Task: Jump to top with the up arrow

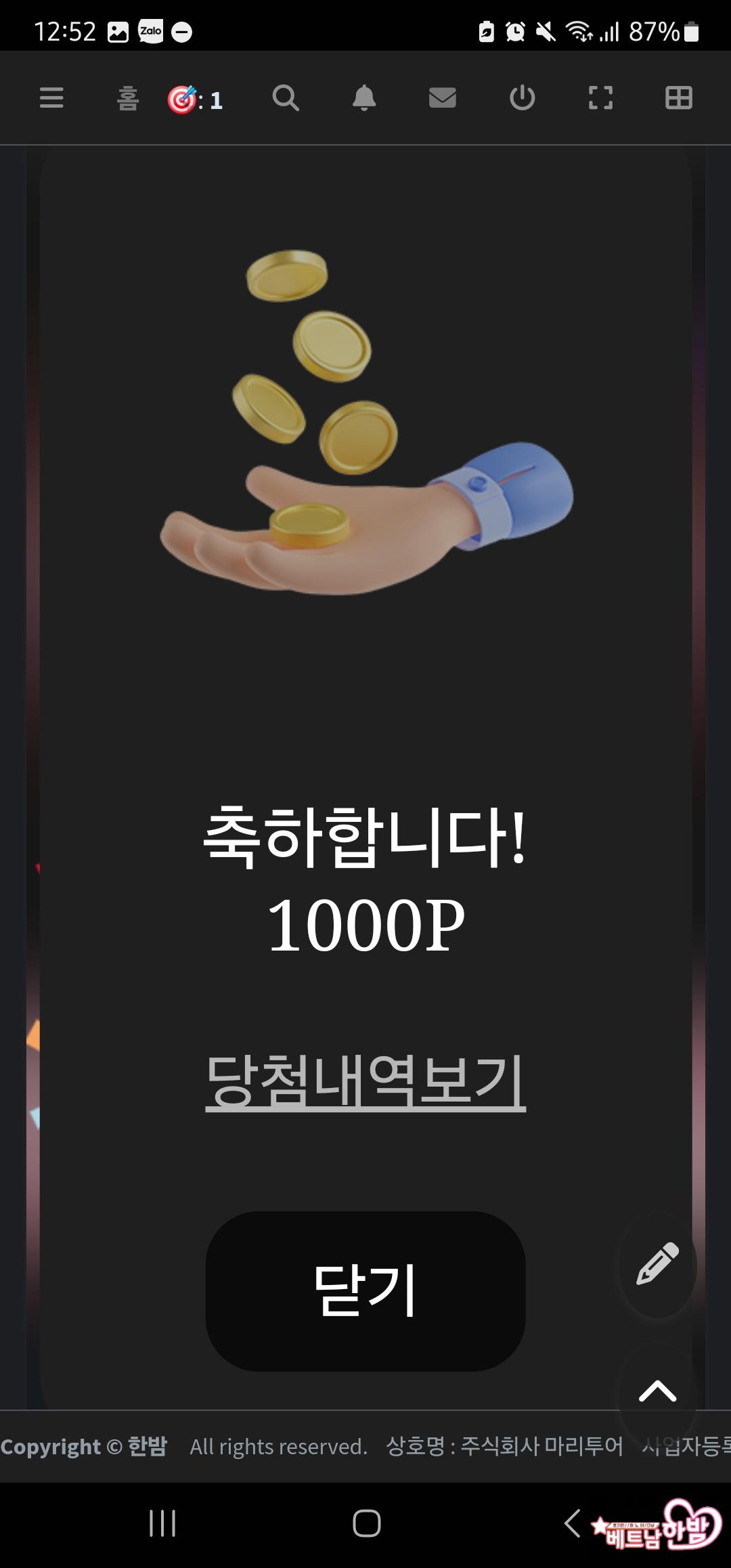Action: tap(657, 1391)
